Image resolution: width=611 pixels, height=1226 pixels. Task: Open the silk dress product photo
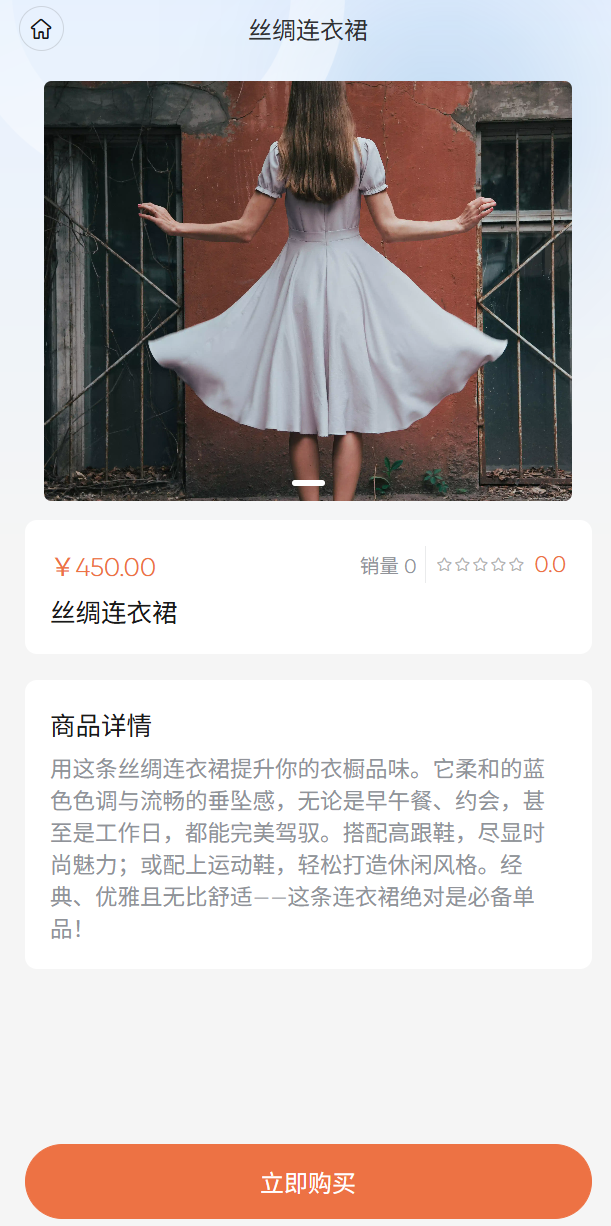click(308, 290)
